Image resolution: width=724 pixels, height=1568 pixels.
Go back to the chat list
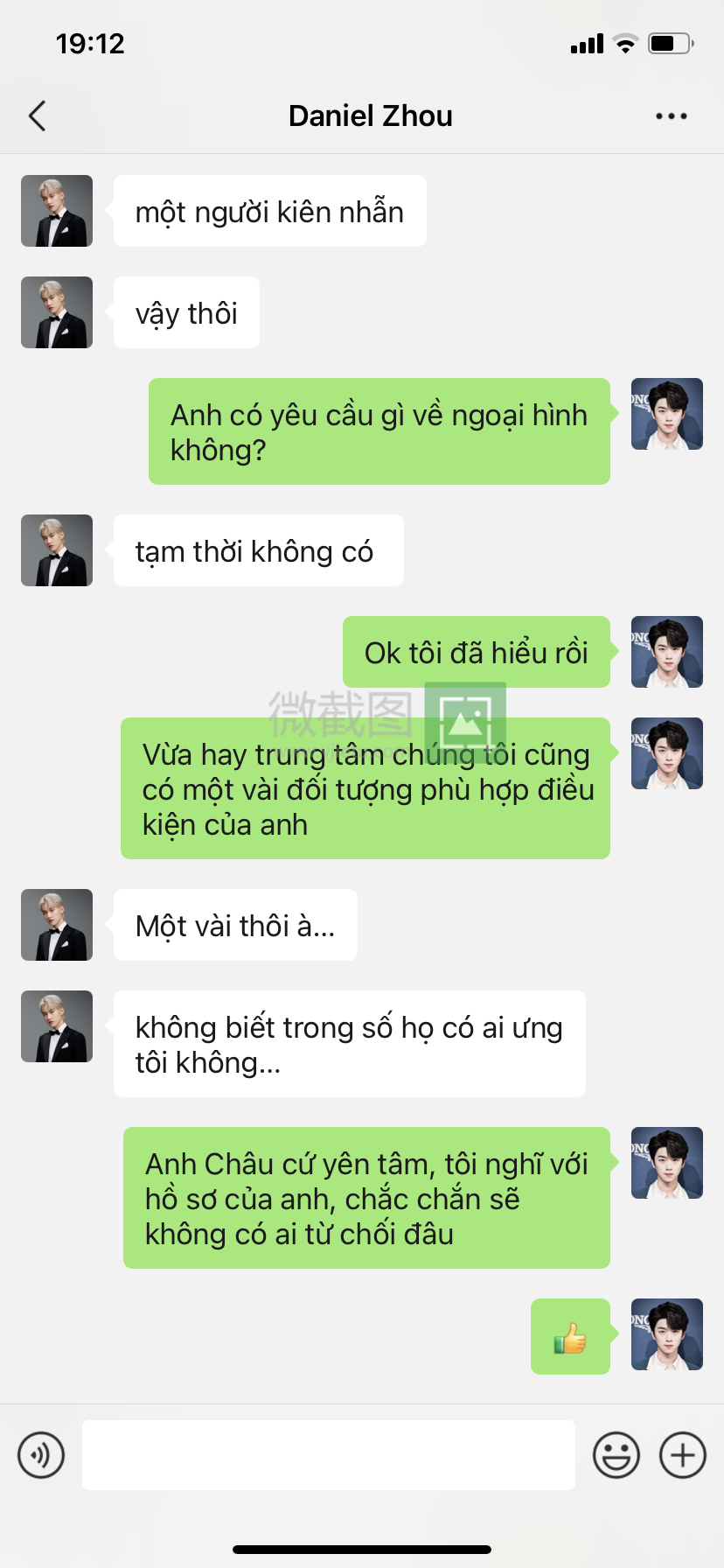click(37, 115)
